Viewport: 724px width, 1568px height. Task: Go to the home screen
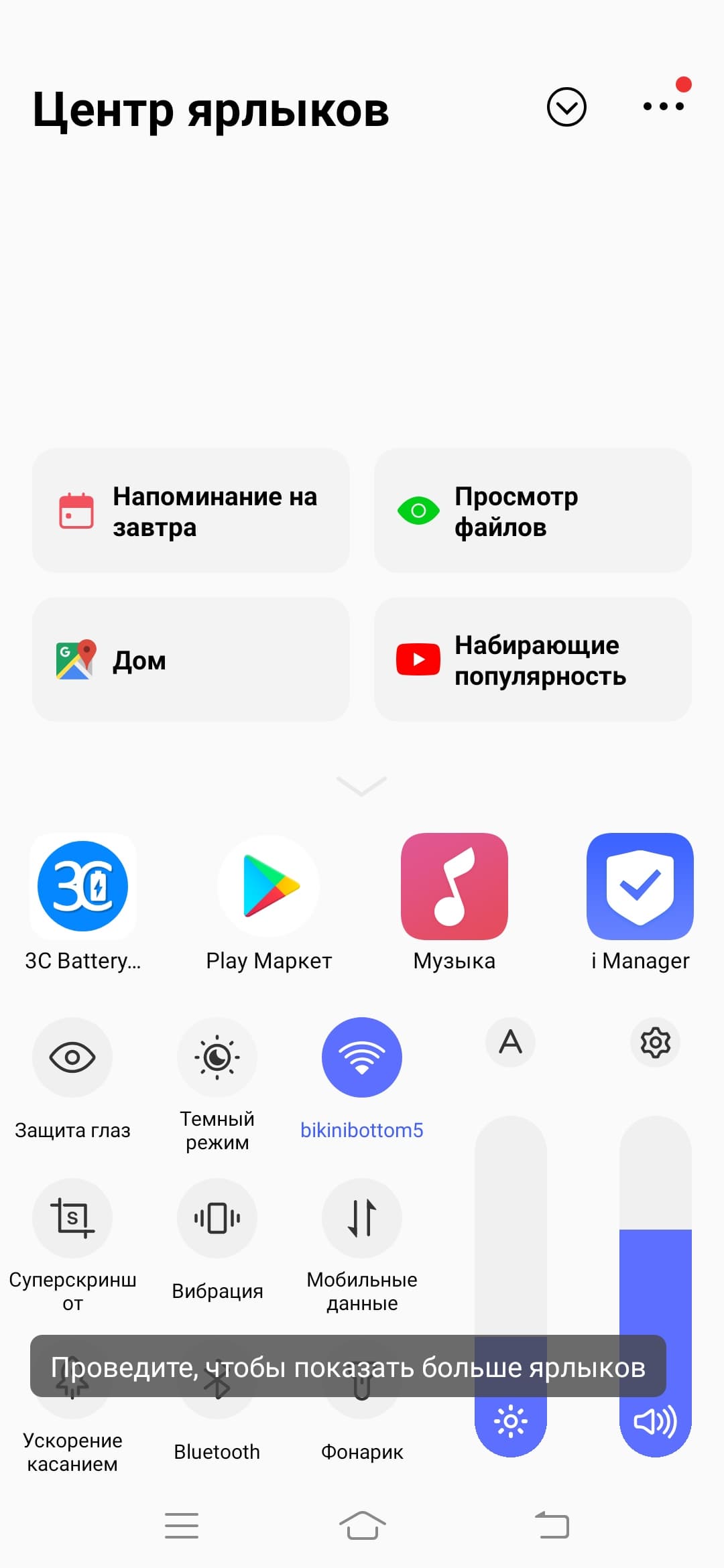coord(362,1526)
